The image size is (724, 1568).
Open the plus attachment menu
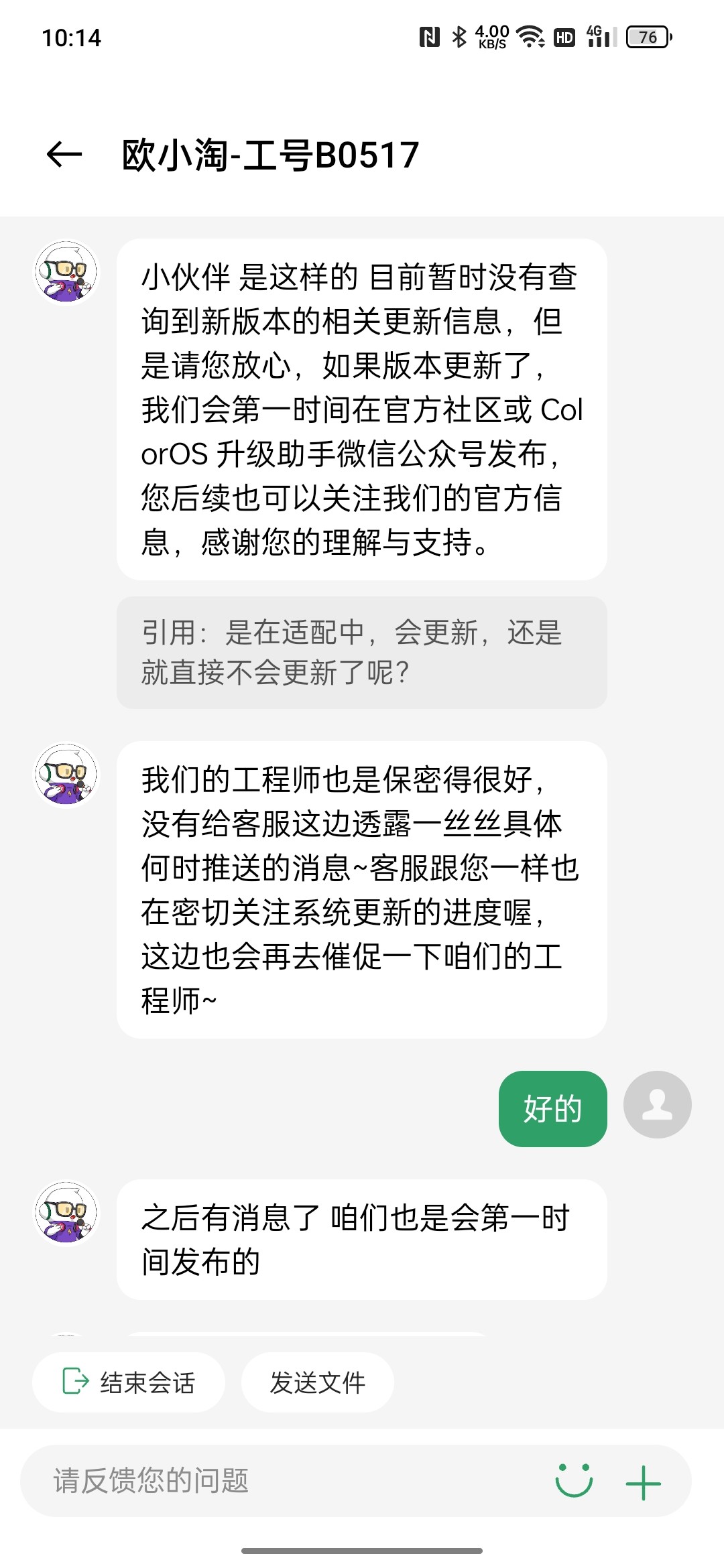[643, 1482]
